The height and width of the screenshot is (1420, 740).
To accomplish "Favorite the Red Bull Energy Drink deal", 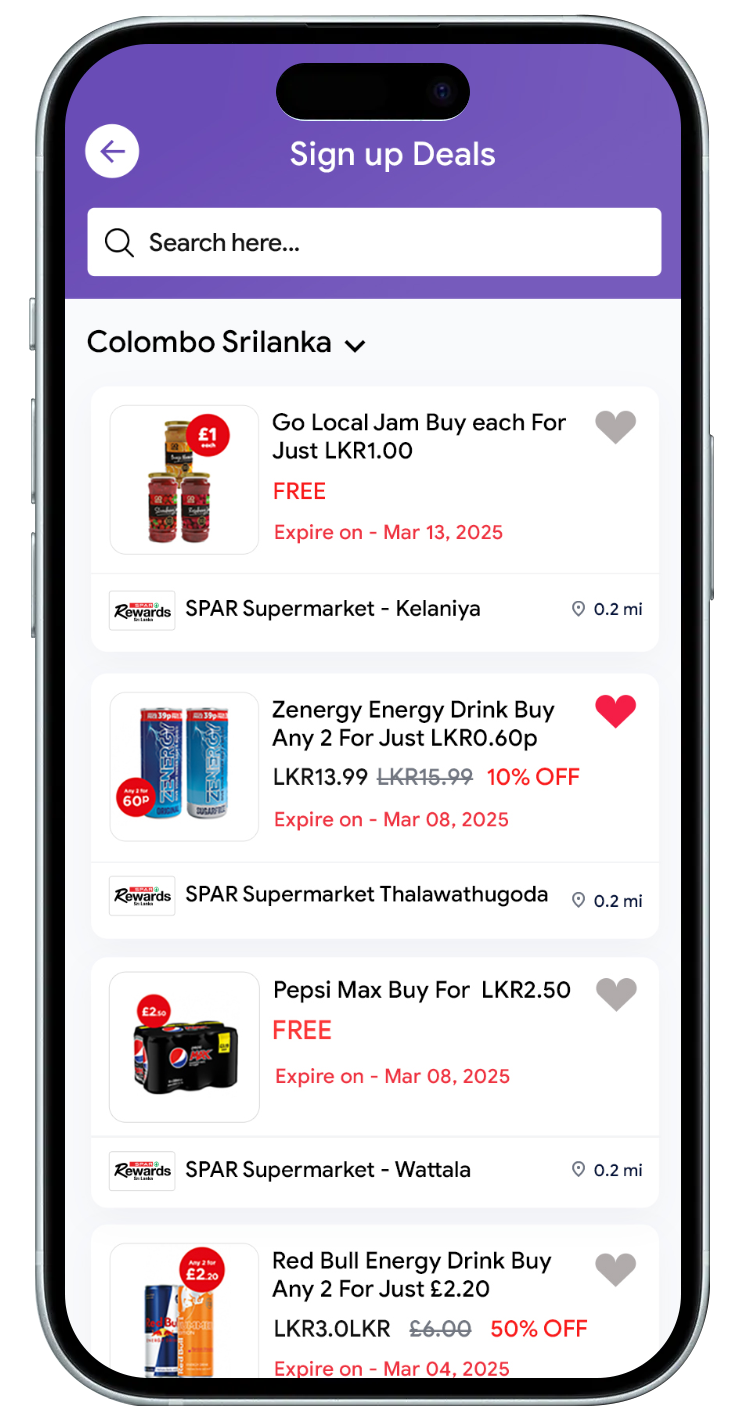I will 615,1270.
